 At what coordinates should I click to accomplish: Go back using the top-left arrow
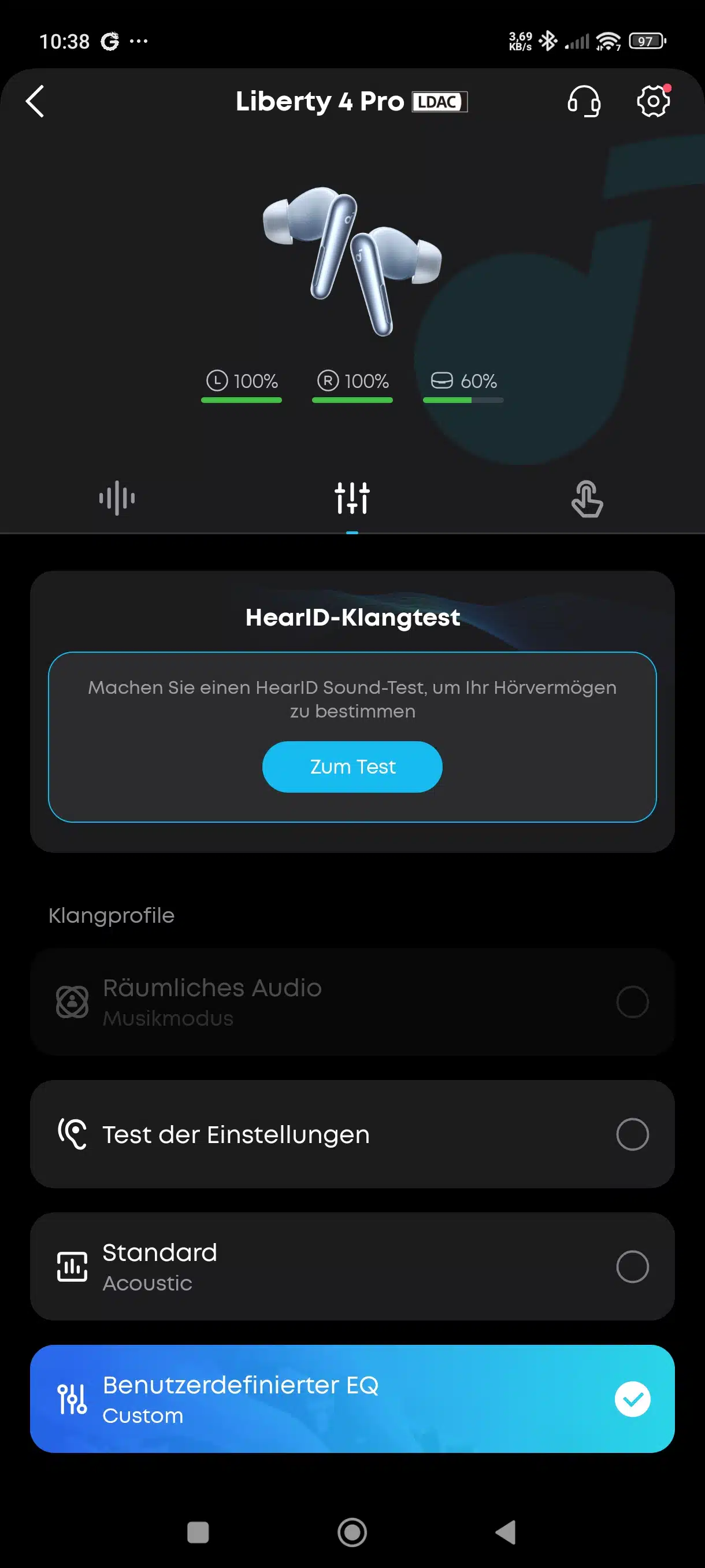pos(35,101)
